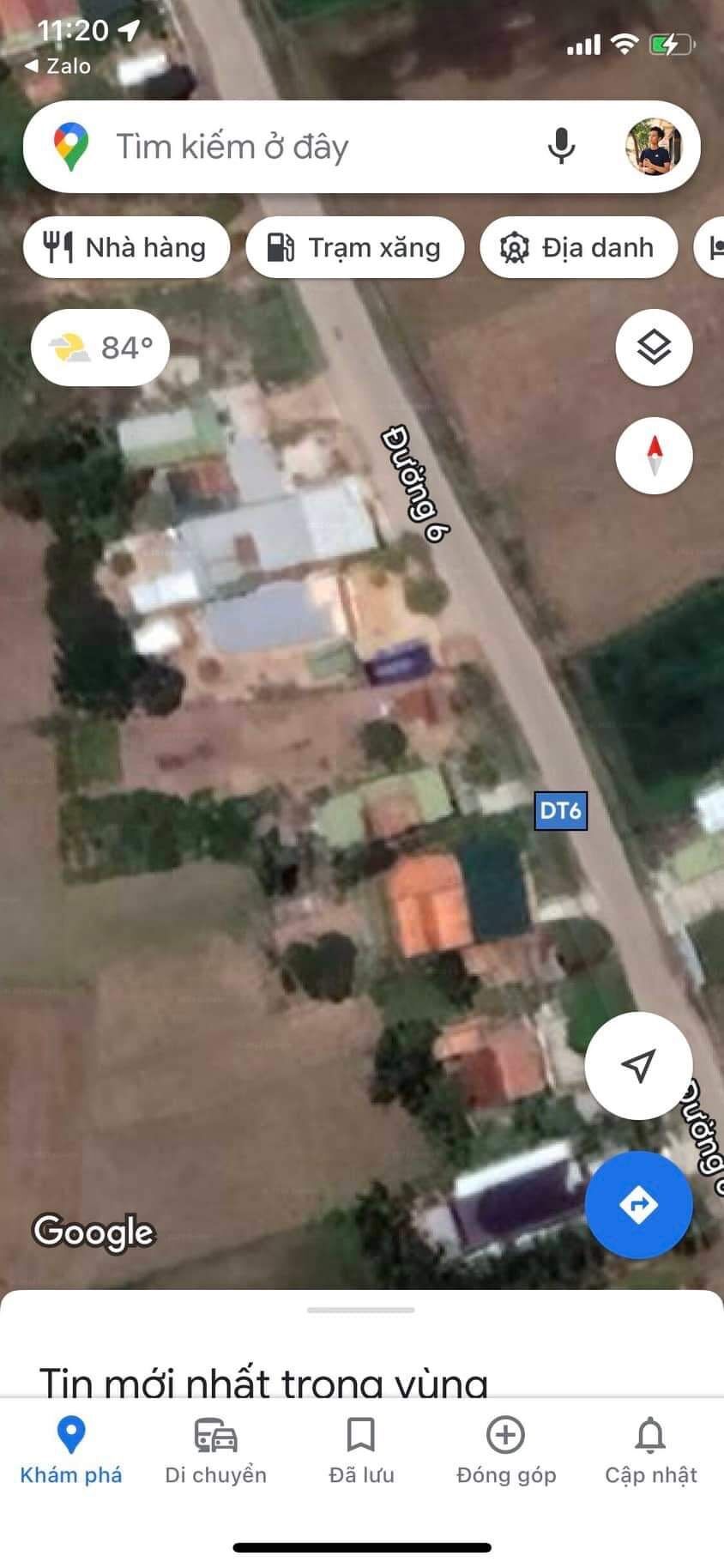Image resolution: width=724 pixels, height=1568 pixels.
Task: Open the "Cập nhật" updates tab
Action: point(651,1451)
